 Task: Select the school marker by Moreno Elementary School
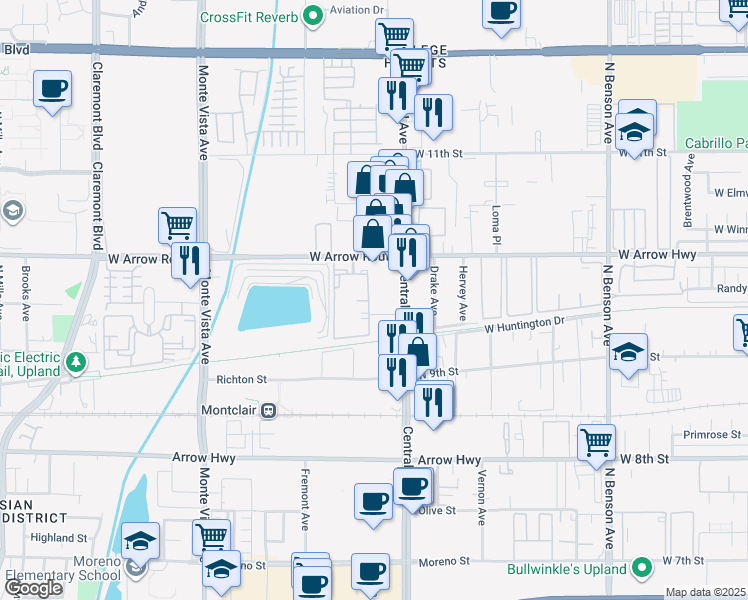tap(141, 541)
